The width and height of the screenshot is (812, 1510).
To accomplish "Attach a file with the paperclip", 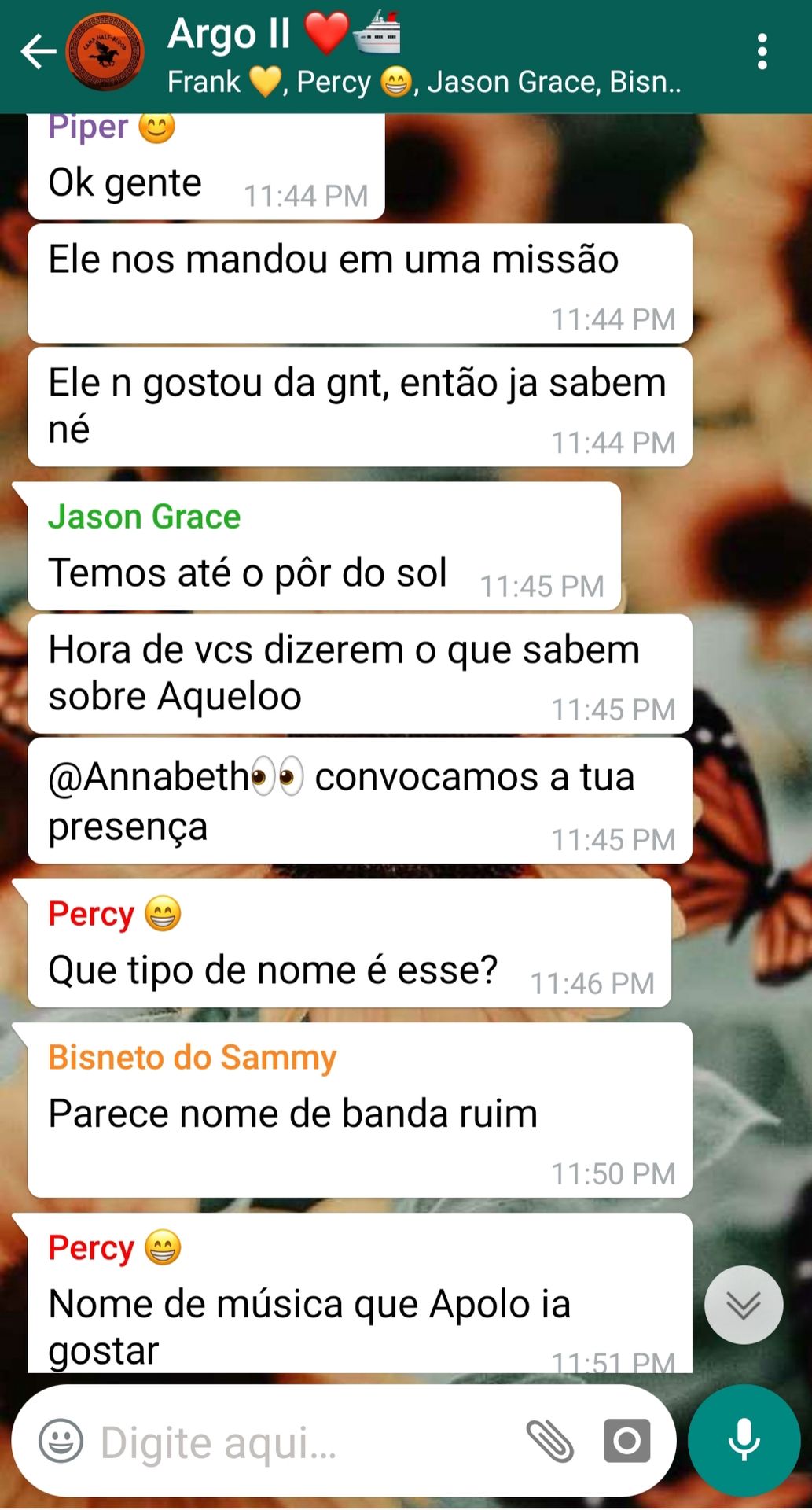I will pyautogui.click(x=549, y=1441).
